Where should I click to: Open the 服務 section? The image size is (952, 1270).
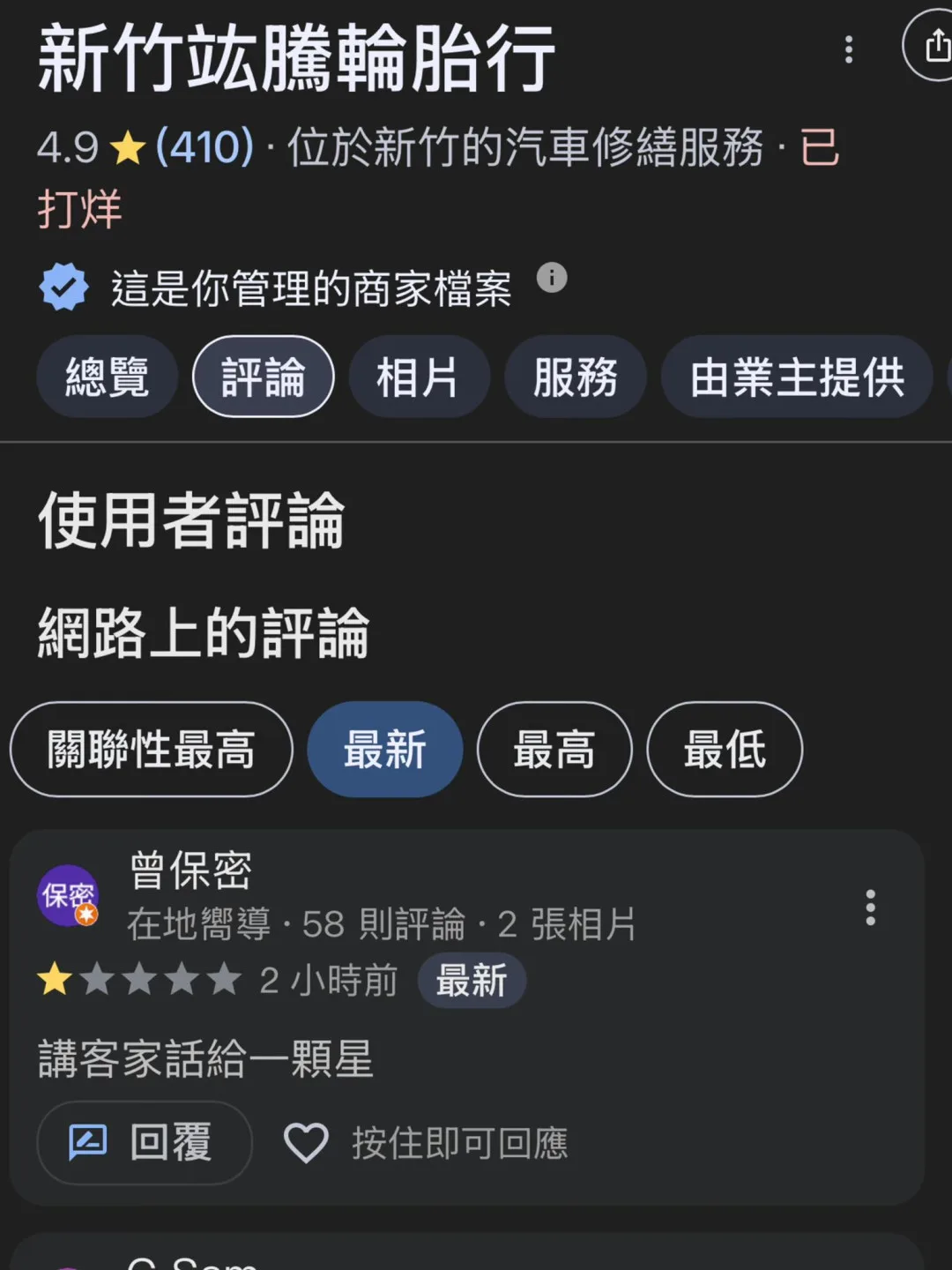click(x=575, y=377)
